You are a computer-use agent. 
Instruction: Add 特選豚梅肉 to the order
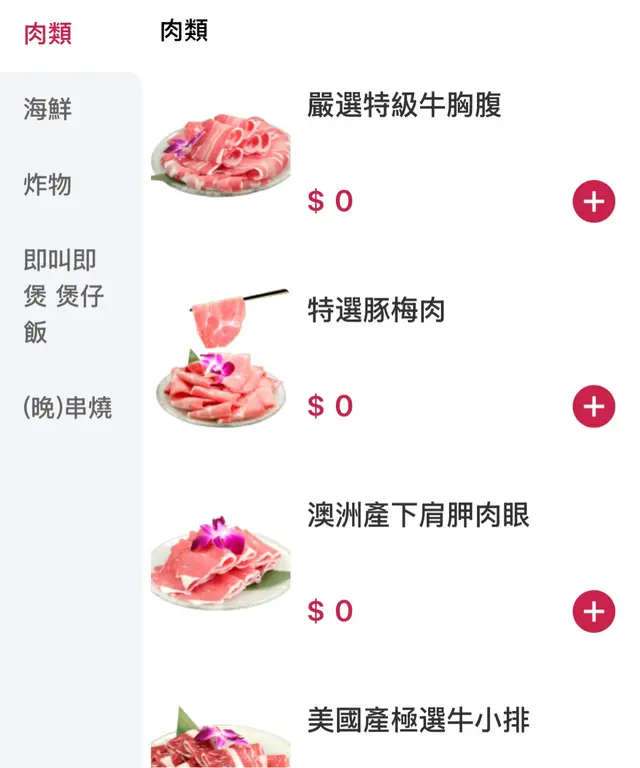pos(594,407)
